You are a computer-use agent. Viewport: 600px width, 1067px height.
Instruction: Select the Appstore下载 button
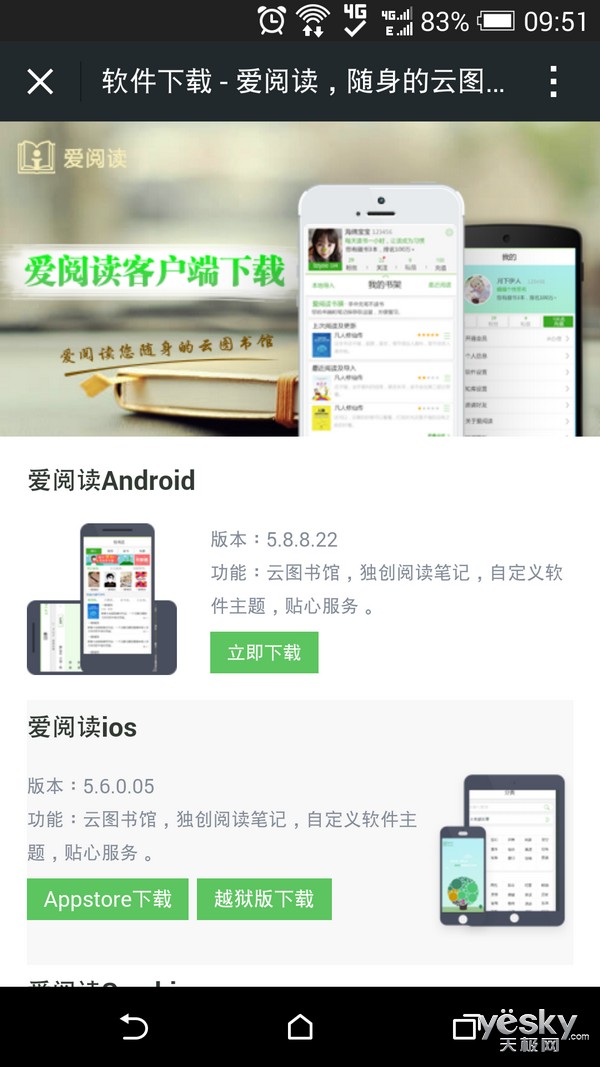click(x=107, y=899)
